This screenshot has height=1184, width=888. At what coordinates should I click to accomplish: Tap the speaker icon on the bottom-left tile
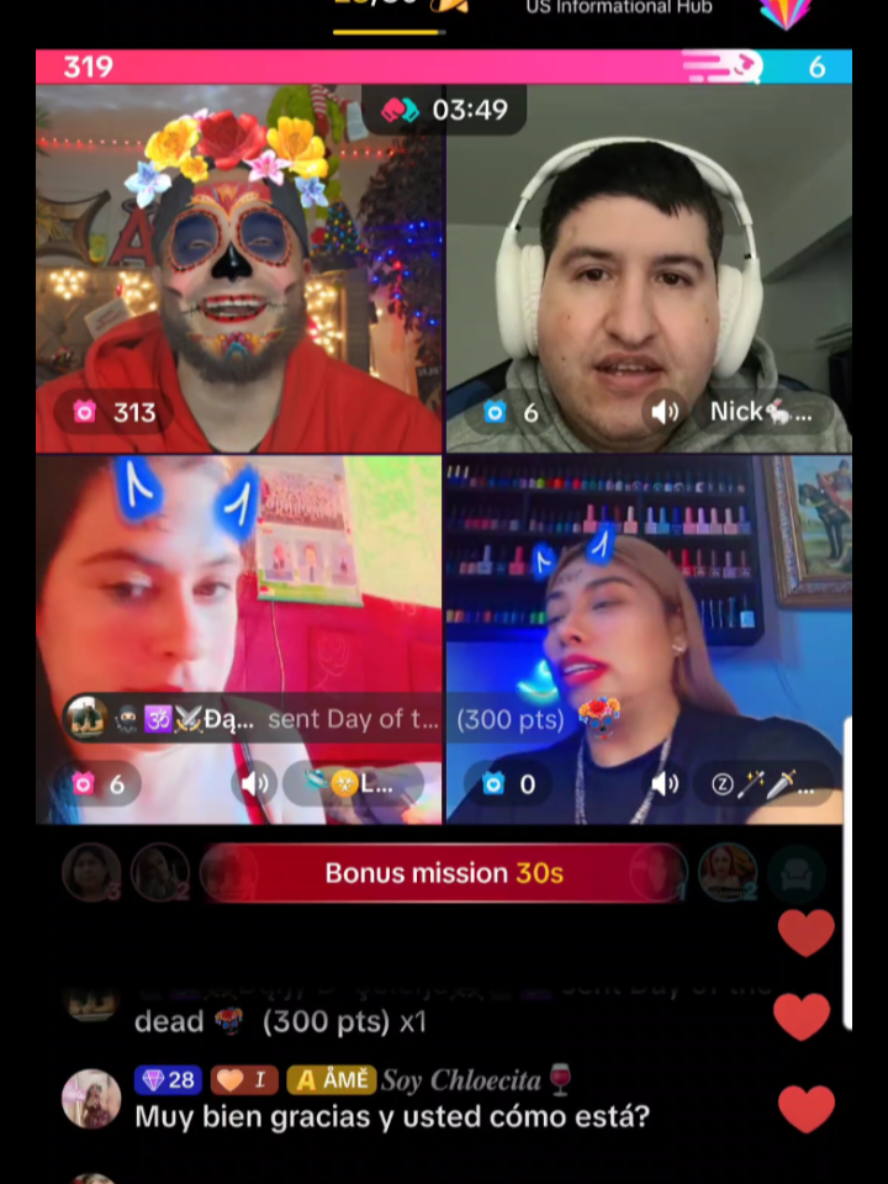(254, 785)
